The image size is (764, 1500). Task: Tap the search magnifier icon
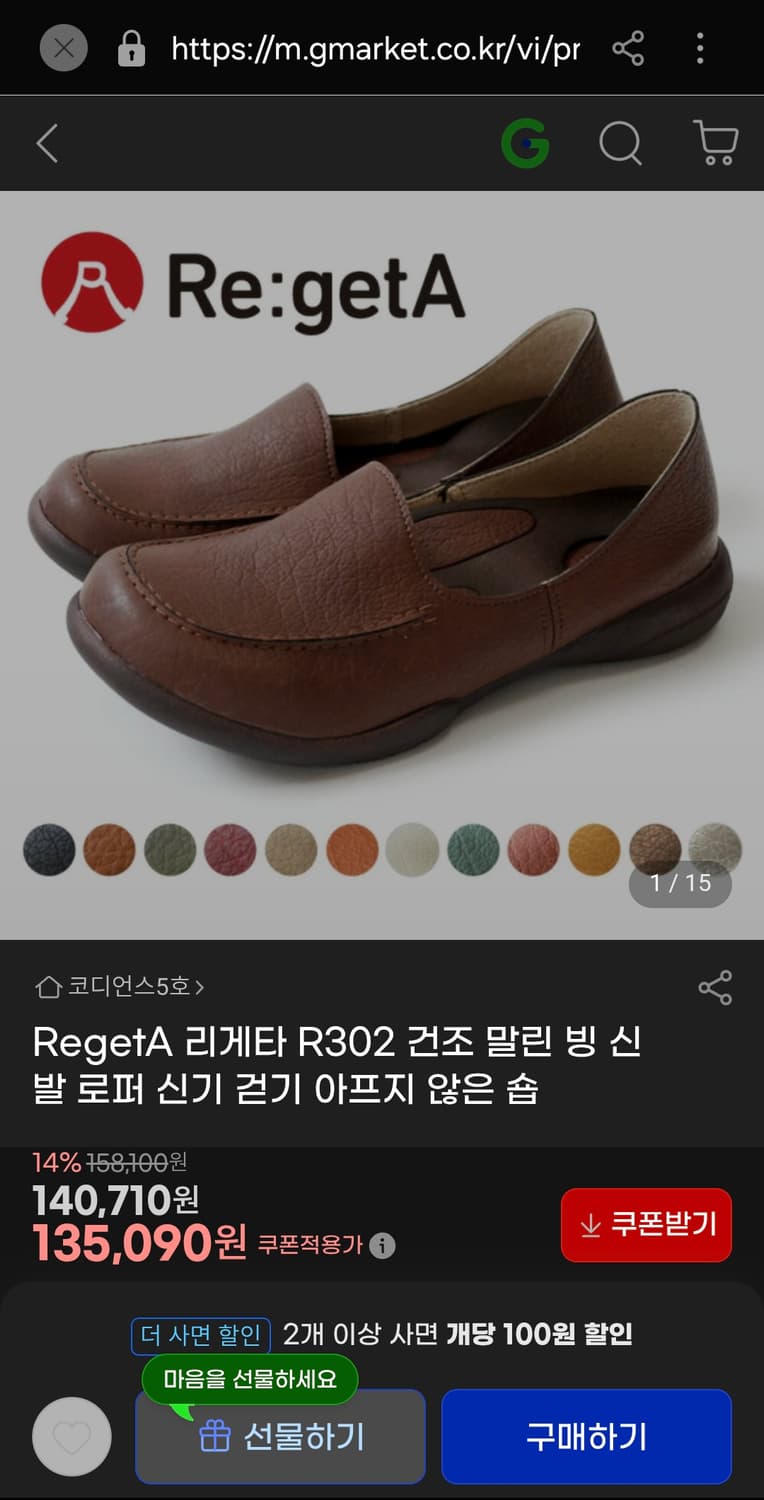pyautogui.click(x=620, y=143)
